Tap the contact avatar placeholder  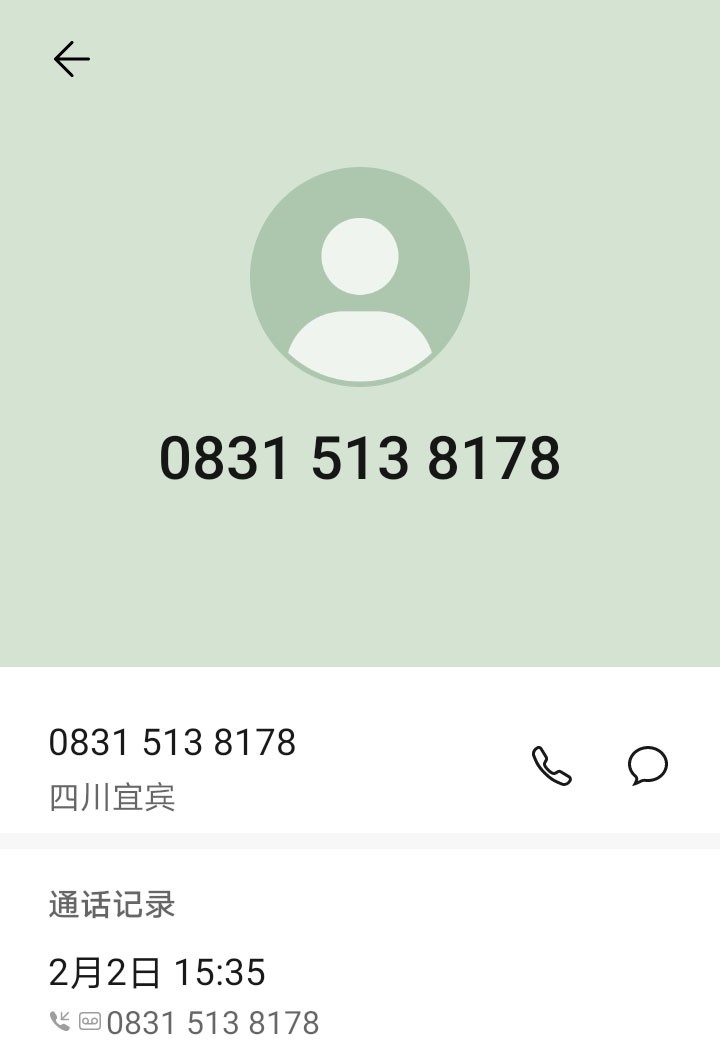click(x=360, y=276)
